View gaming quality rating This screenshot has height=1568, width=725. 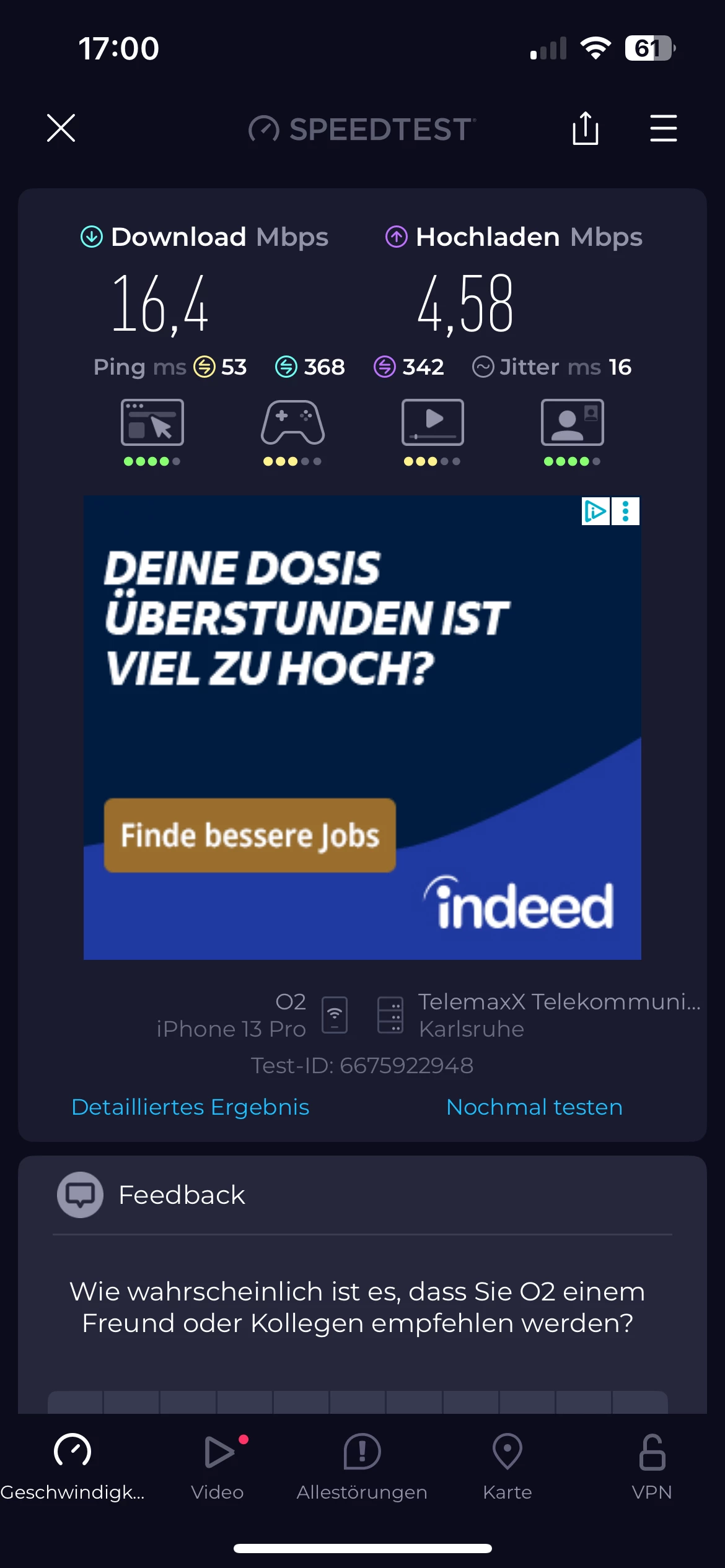[292, 430]
